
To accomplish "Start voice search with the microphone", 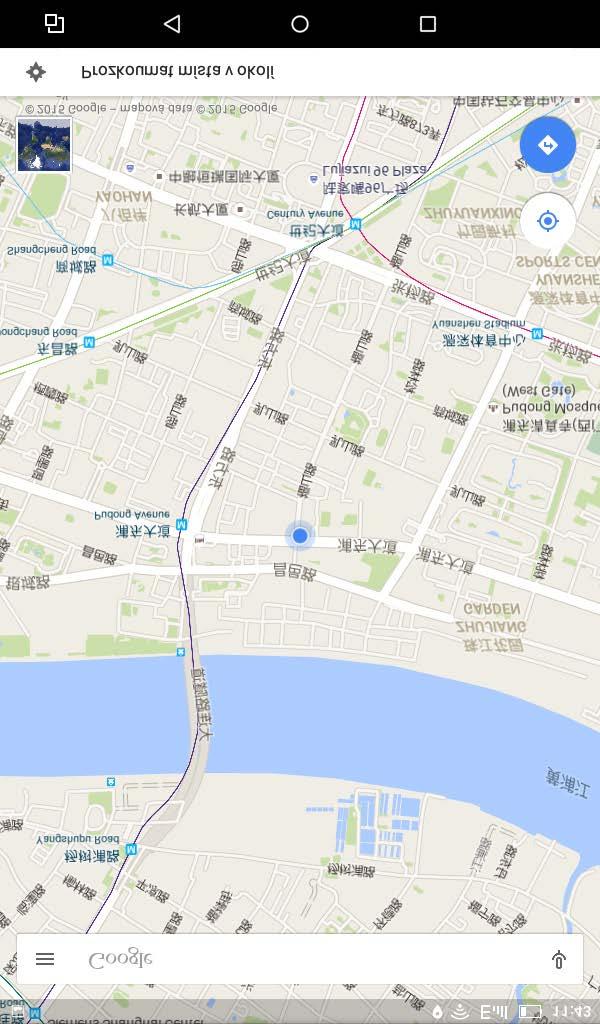I will 558,960.
